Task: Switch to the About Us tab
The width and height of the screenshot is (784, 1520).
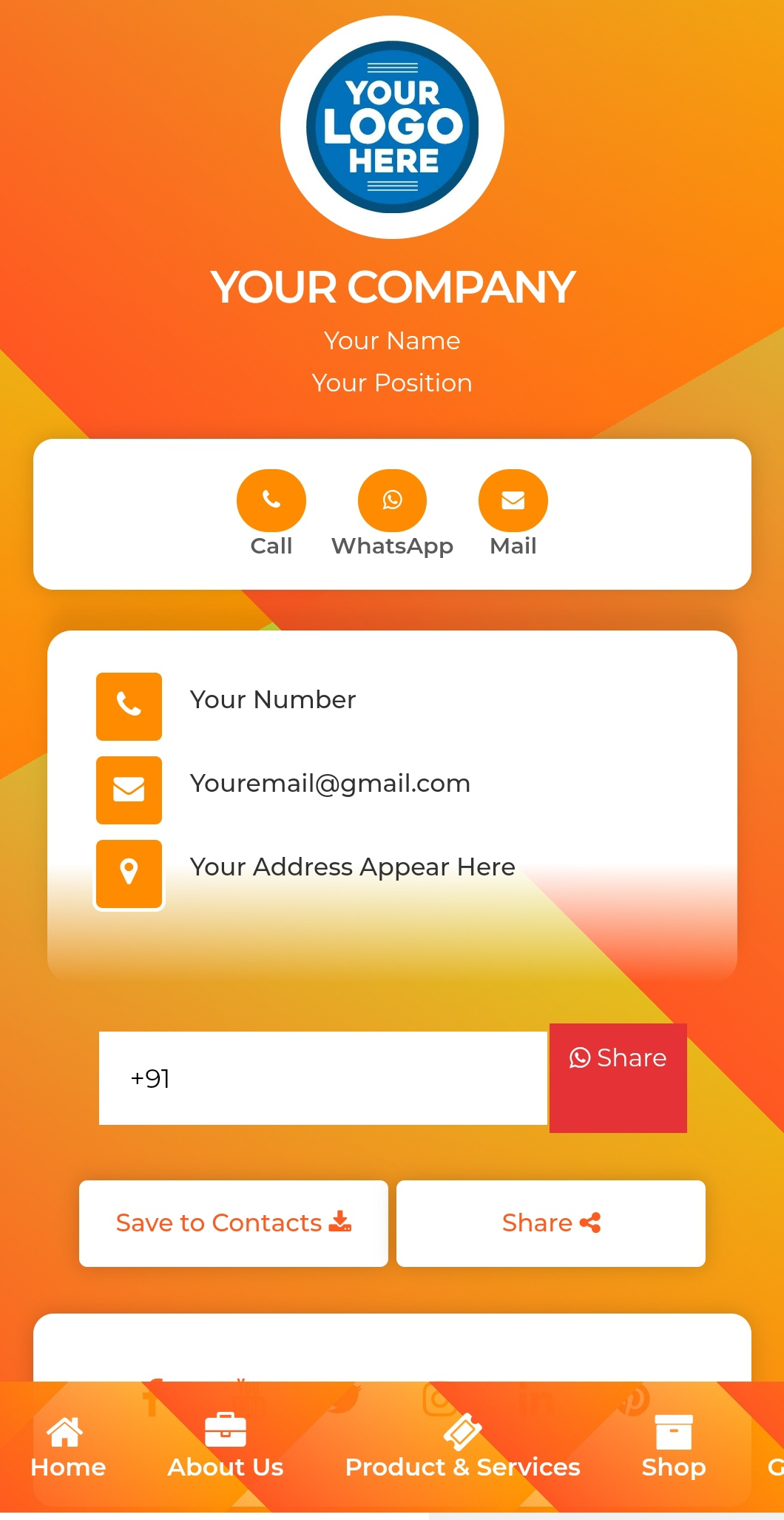Action: tap(226, 1447)
